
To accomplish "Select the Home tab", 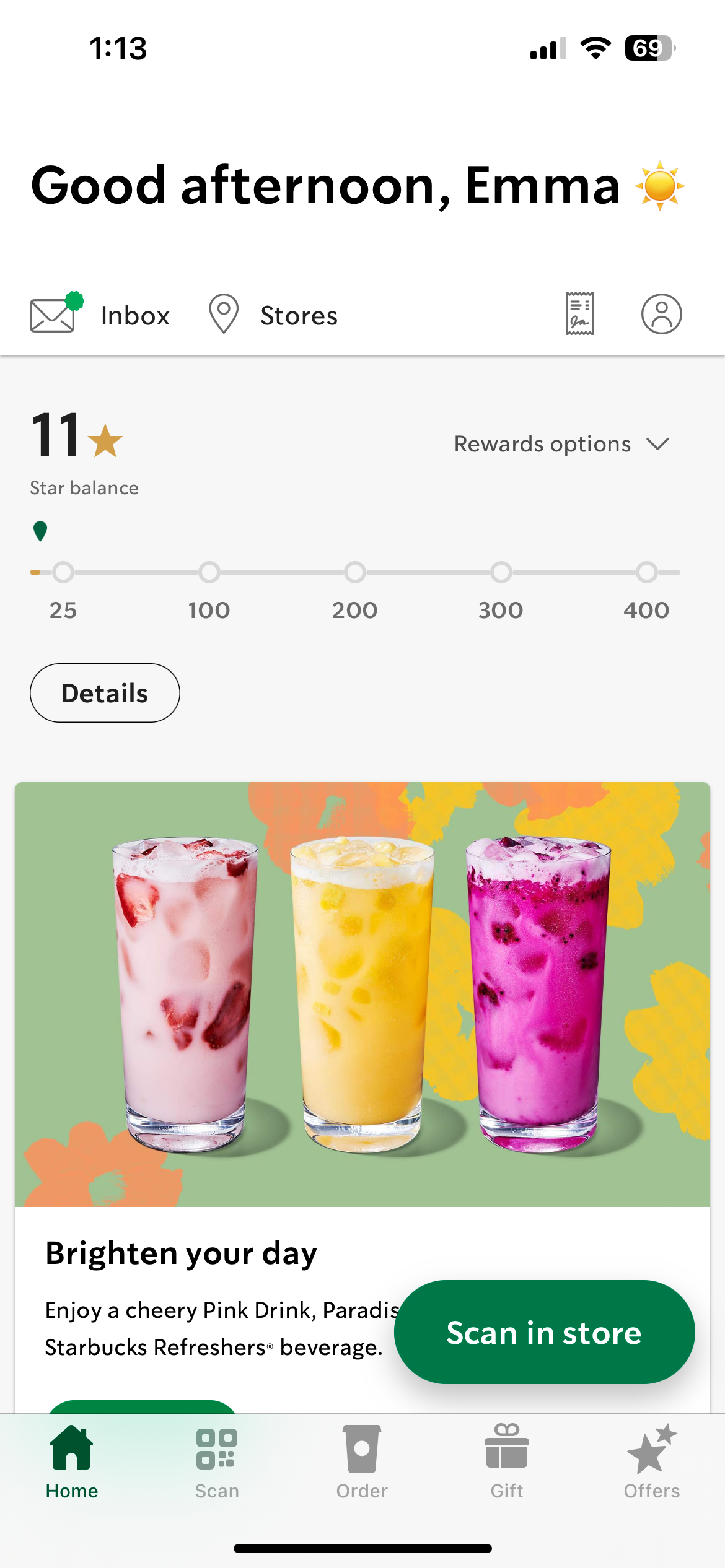I will pos(72,1461).
